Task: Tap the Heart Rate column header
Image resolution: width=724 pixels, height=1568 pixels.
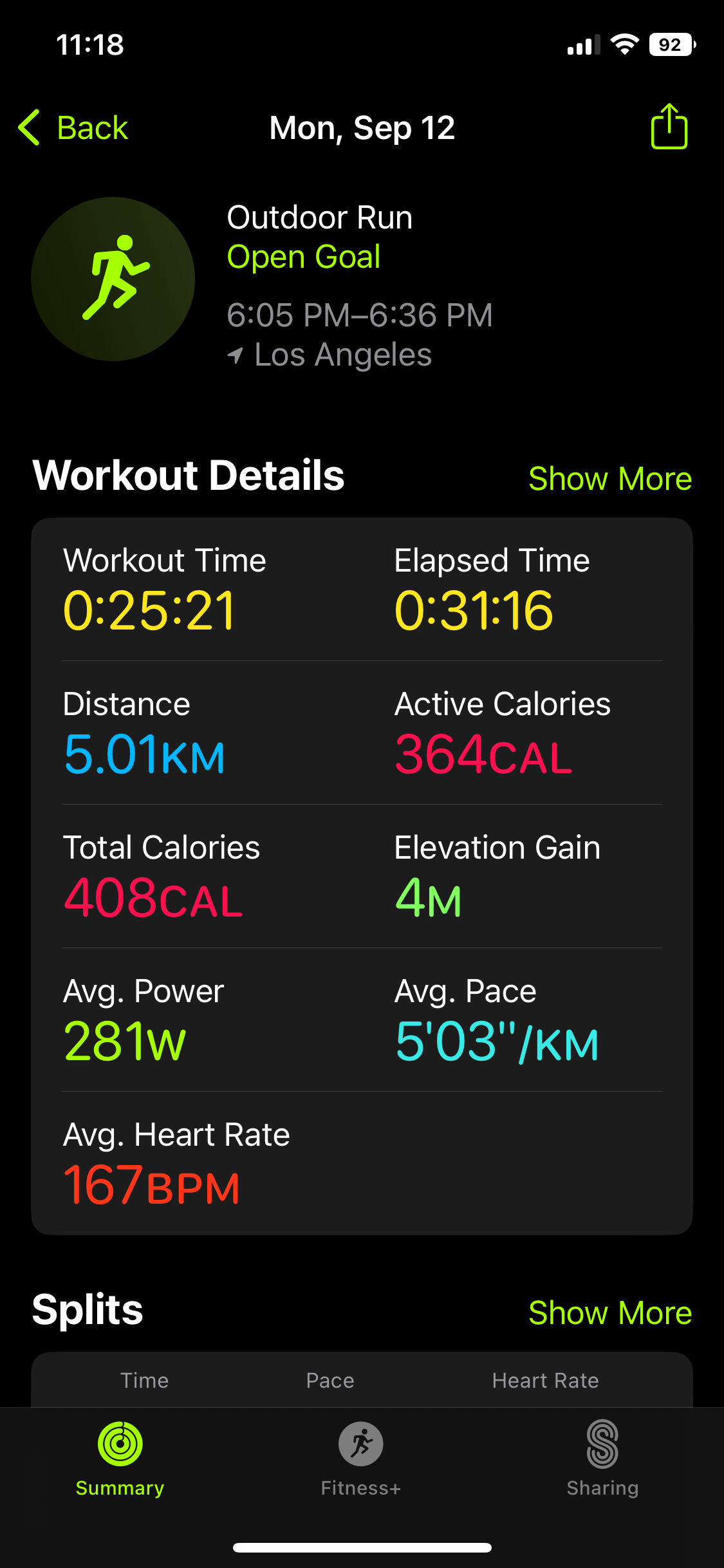Action: pos(545,1380)
